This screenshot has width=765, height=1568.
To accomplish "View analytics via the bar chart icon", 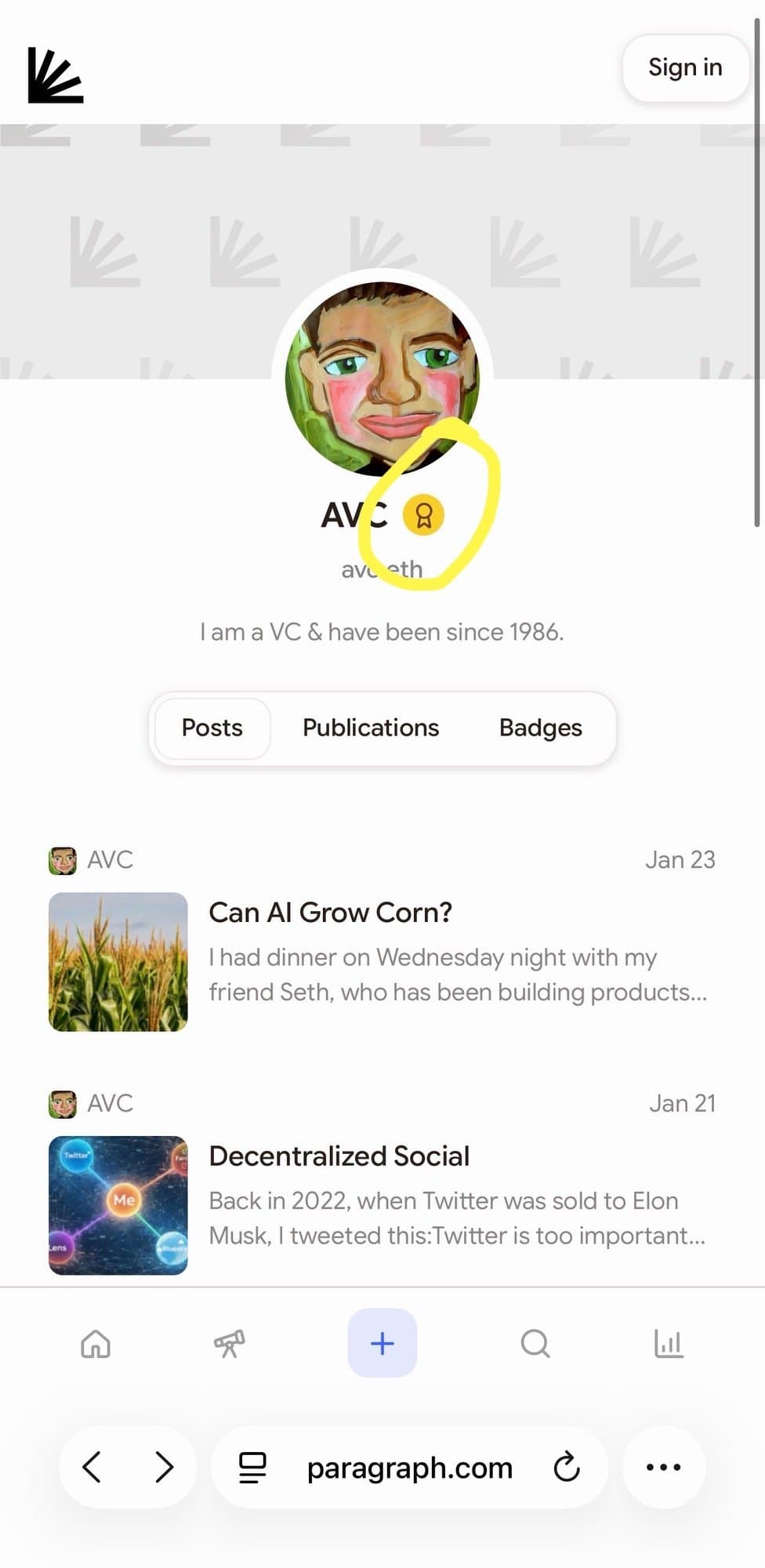I will click(669, 1342).
